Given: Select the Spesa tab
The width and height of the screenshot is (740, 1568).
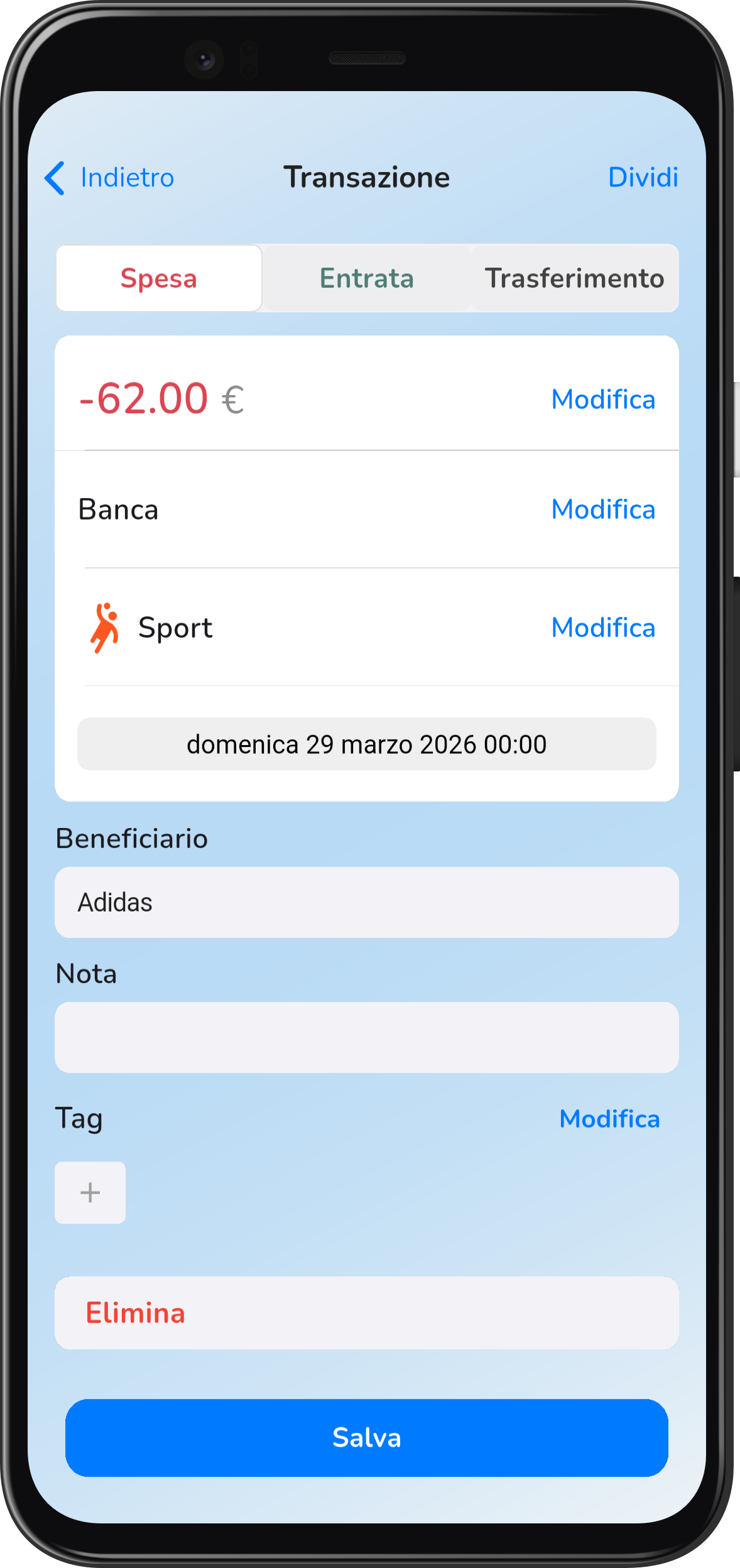Looking at the screenshot, I should click(x=158, y=278).
